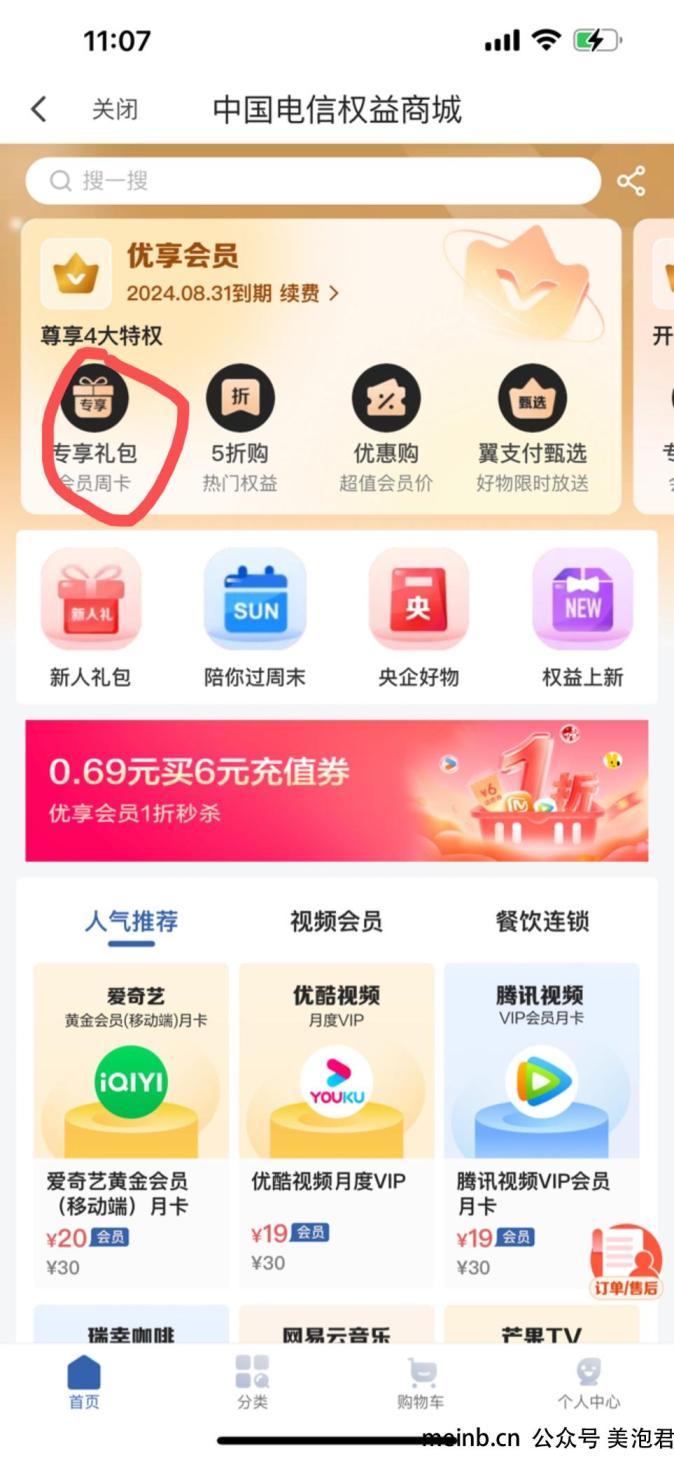
Task: Switch to the 购物车 tab
Action: (x=420, y=1383)
